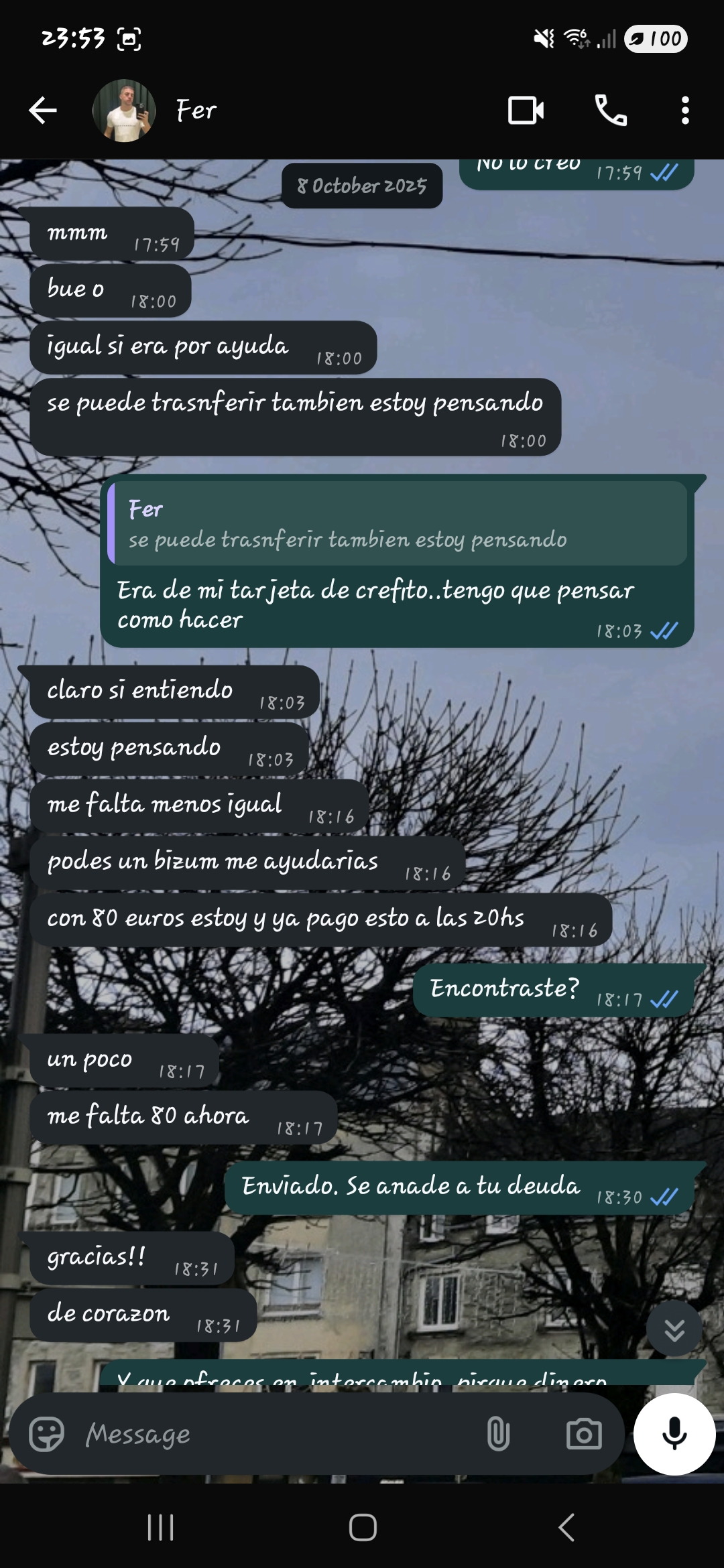Open the three-dot overflow menu
Image resolution: width=724 pixels, height=1568 pixels.
coord(684,111)
